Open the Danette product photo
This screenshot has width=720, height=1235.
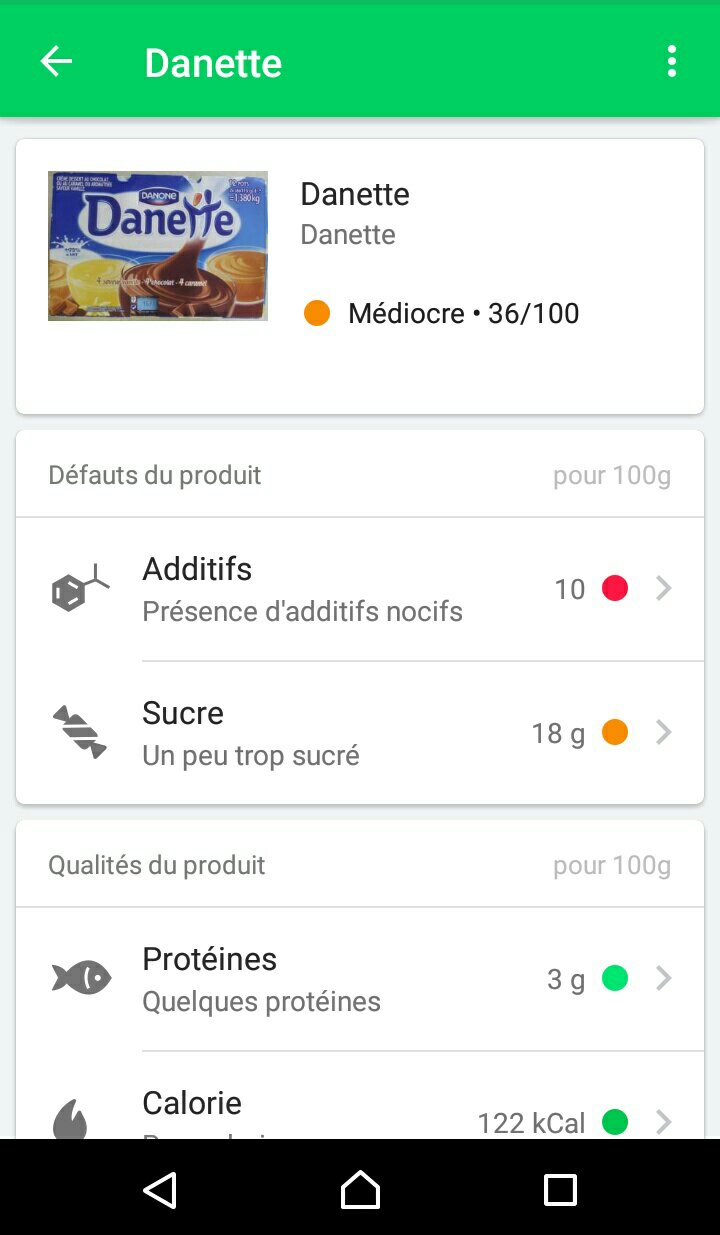pyautogui.click(x=158, y=246)
